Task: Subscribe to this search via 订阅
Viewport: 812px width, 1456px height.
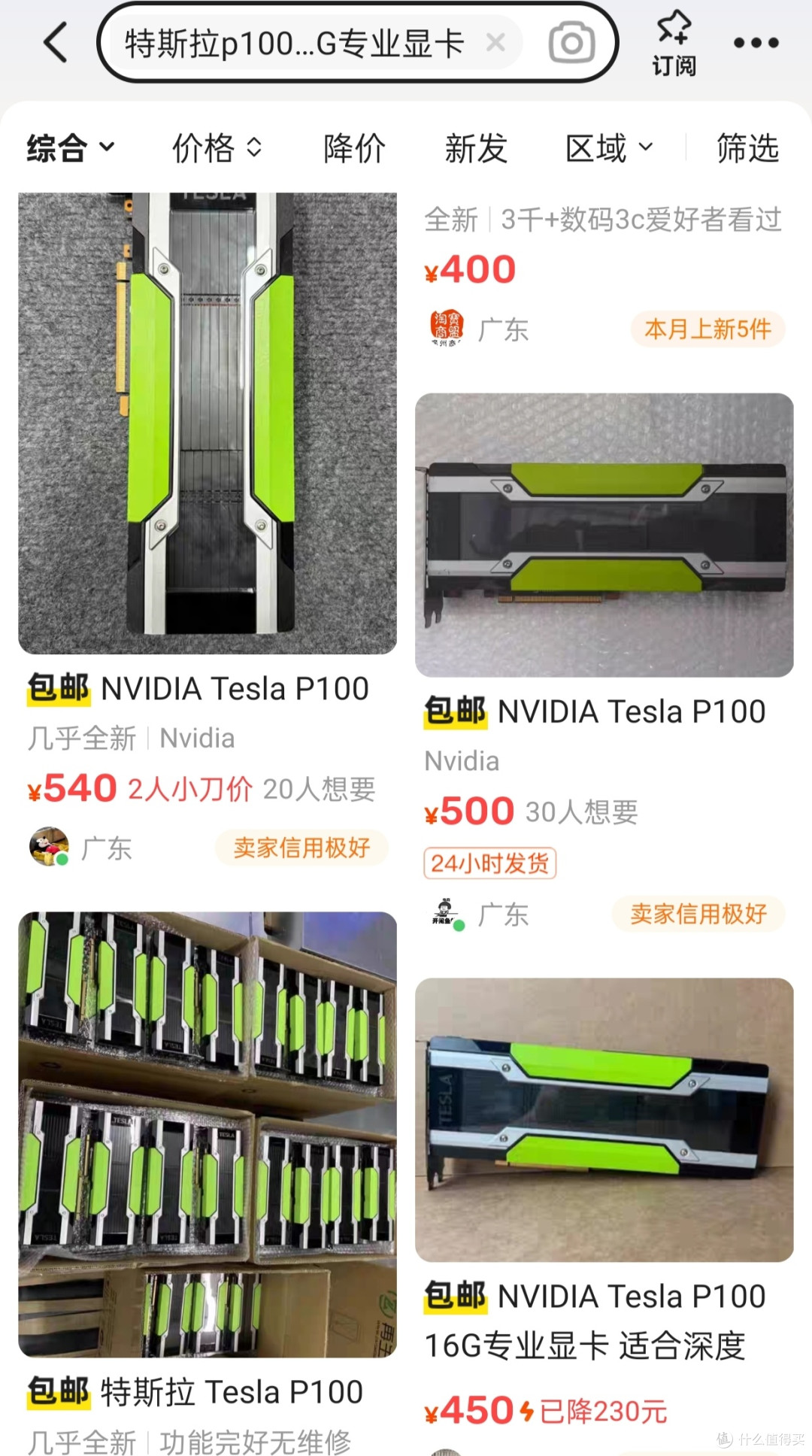Action: [674, 44]
